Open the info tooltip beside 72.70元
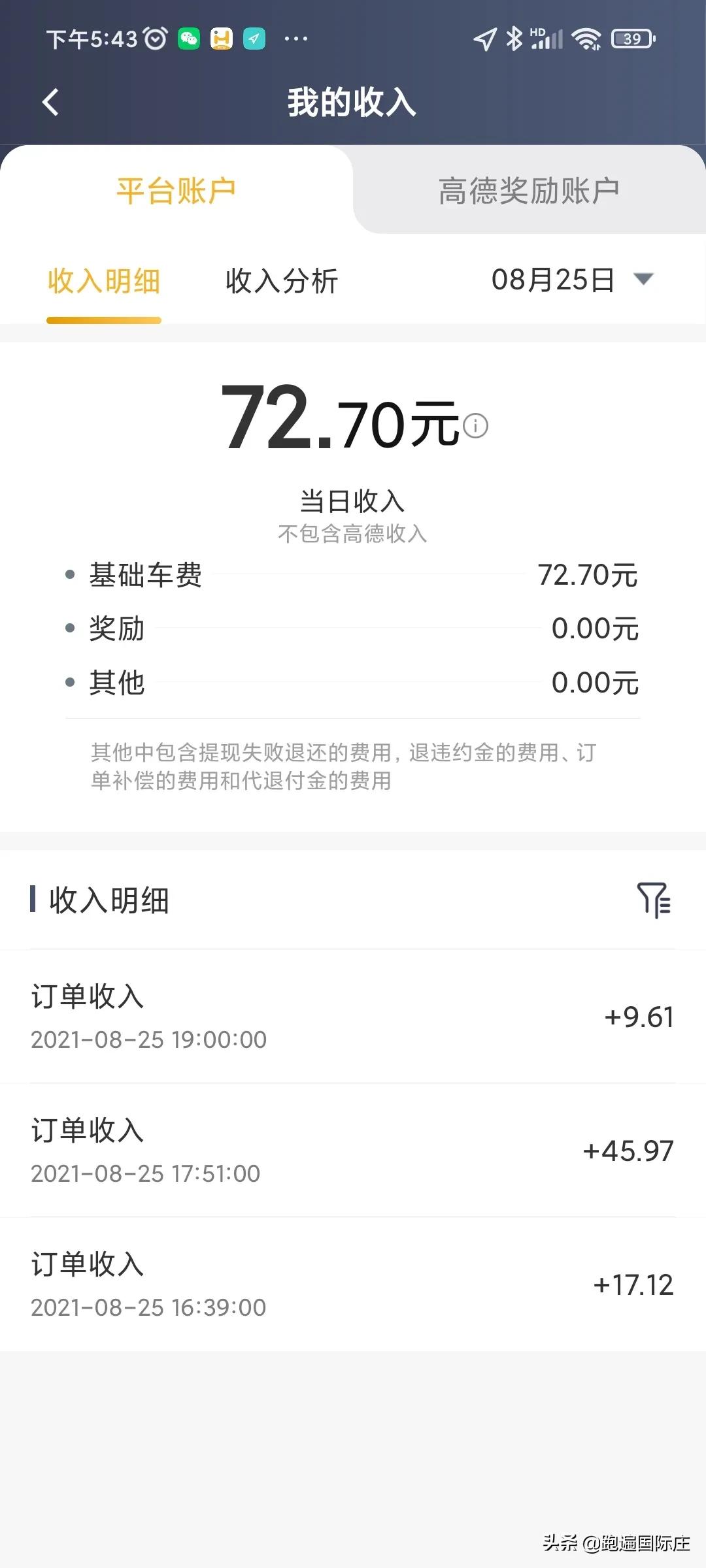Image resolution: width=706 pixels, height=1568 pixels. 477,426
